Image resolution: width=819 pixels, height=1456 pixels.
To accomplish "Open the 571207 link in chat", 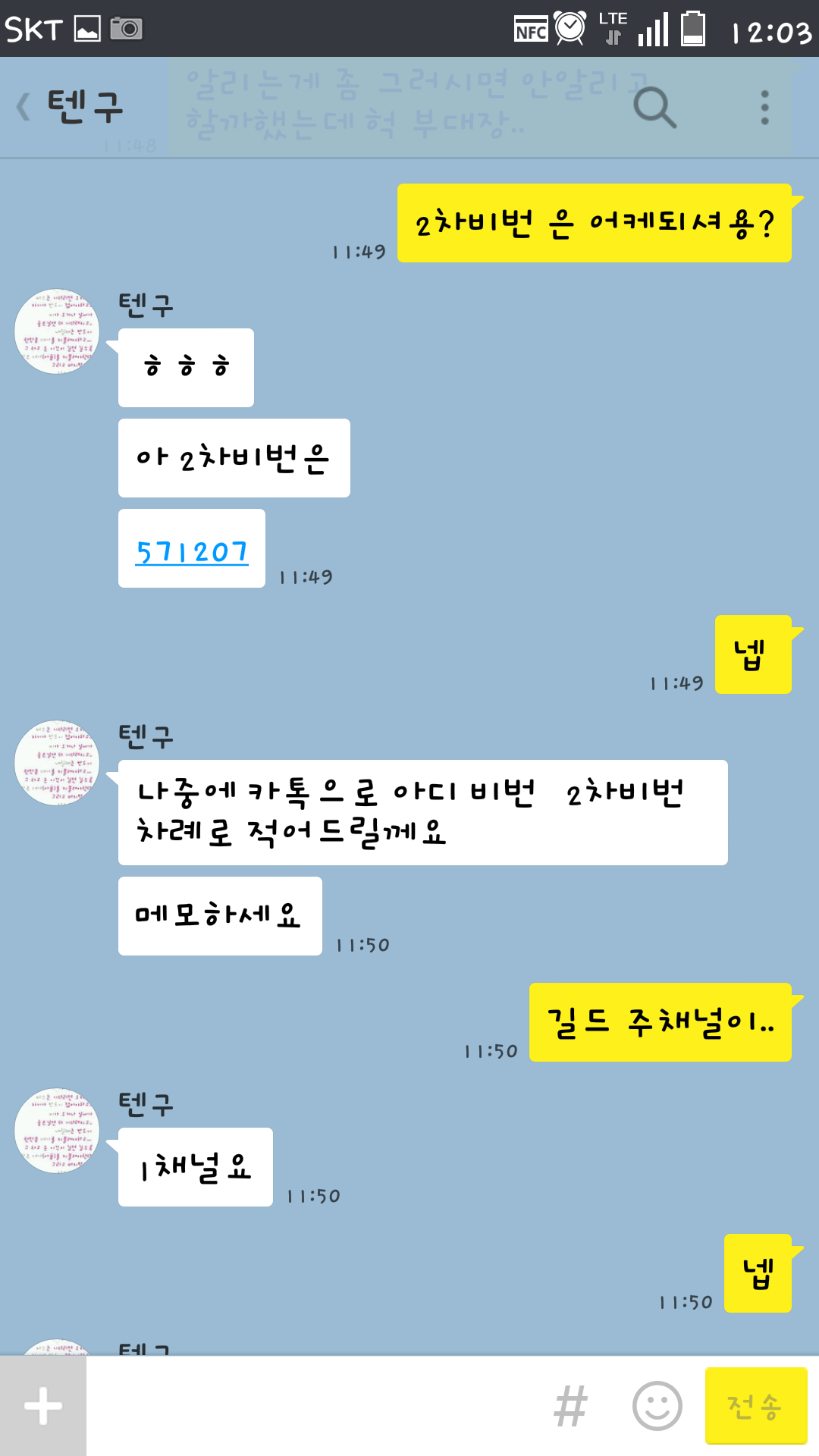I will (x=192, y=551).
